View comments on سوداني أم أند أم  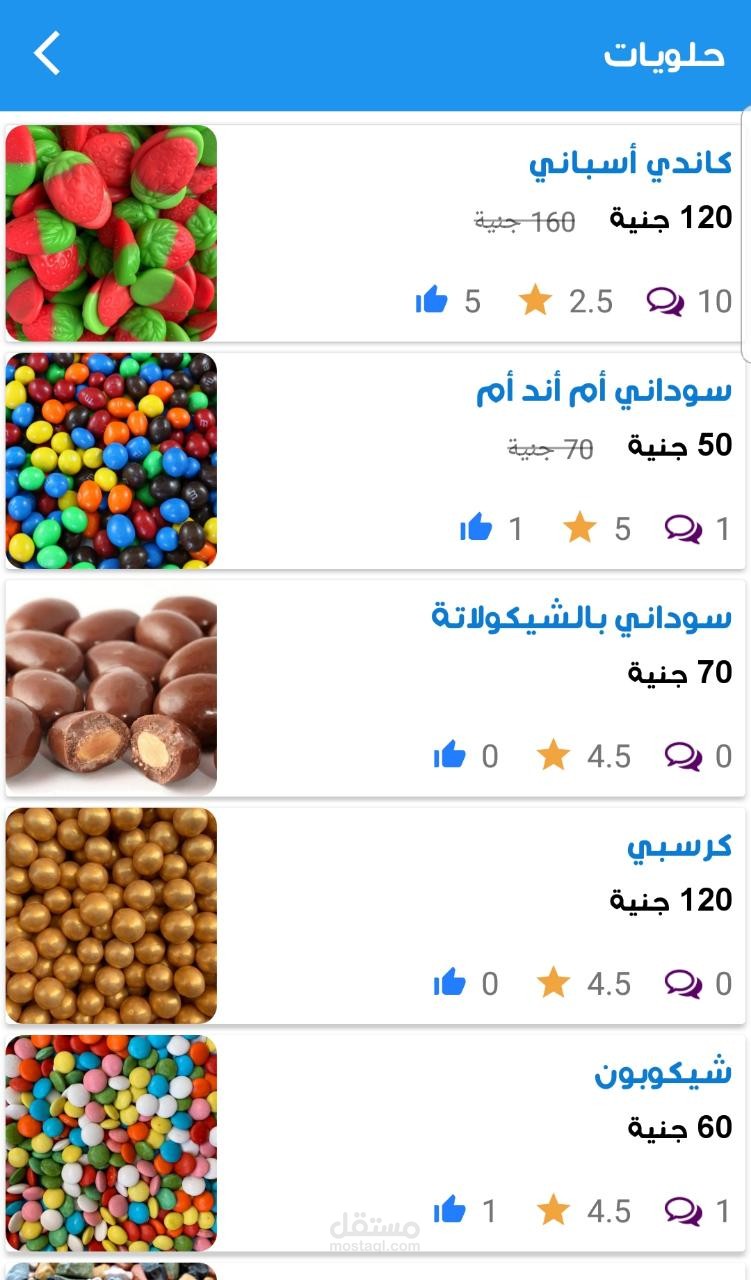tap(683, 528)
